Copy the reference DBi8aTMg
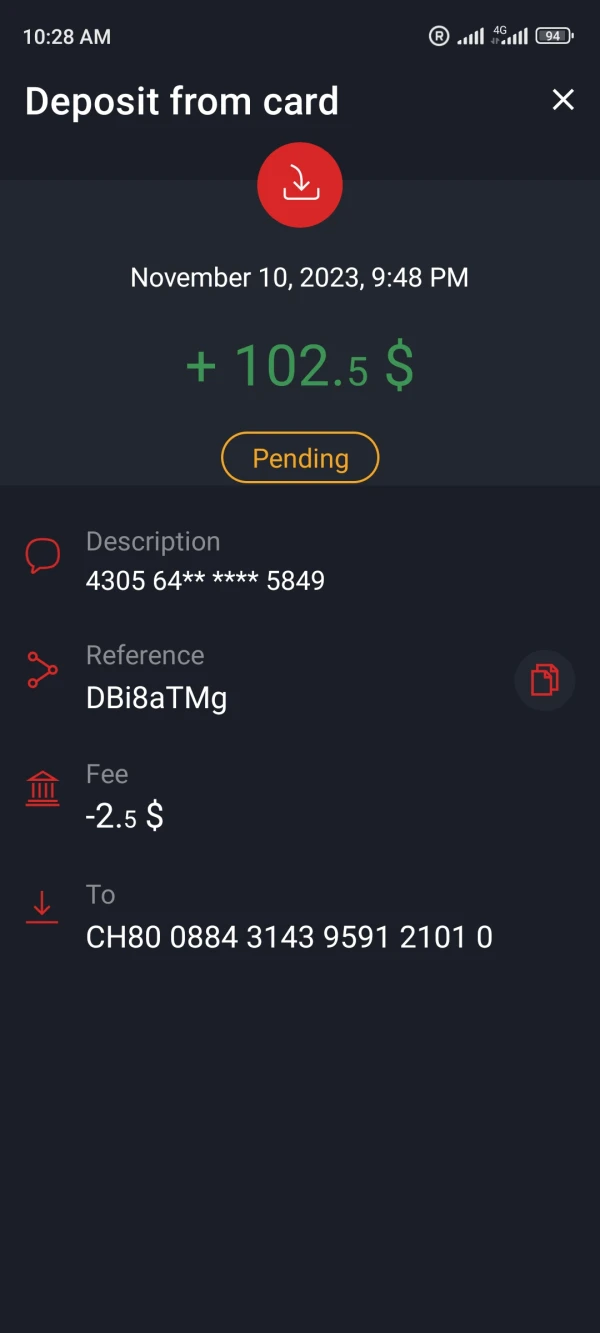The image size is (600, 1333). click(544, 680)
